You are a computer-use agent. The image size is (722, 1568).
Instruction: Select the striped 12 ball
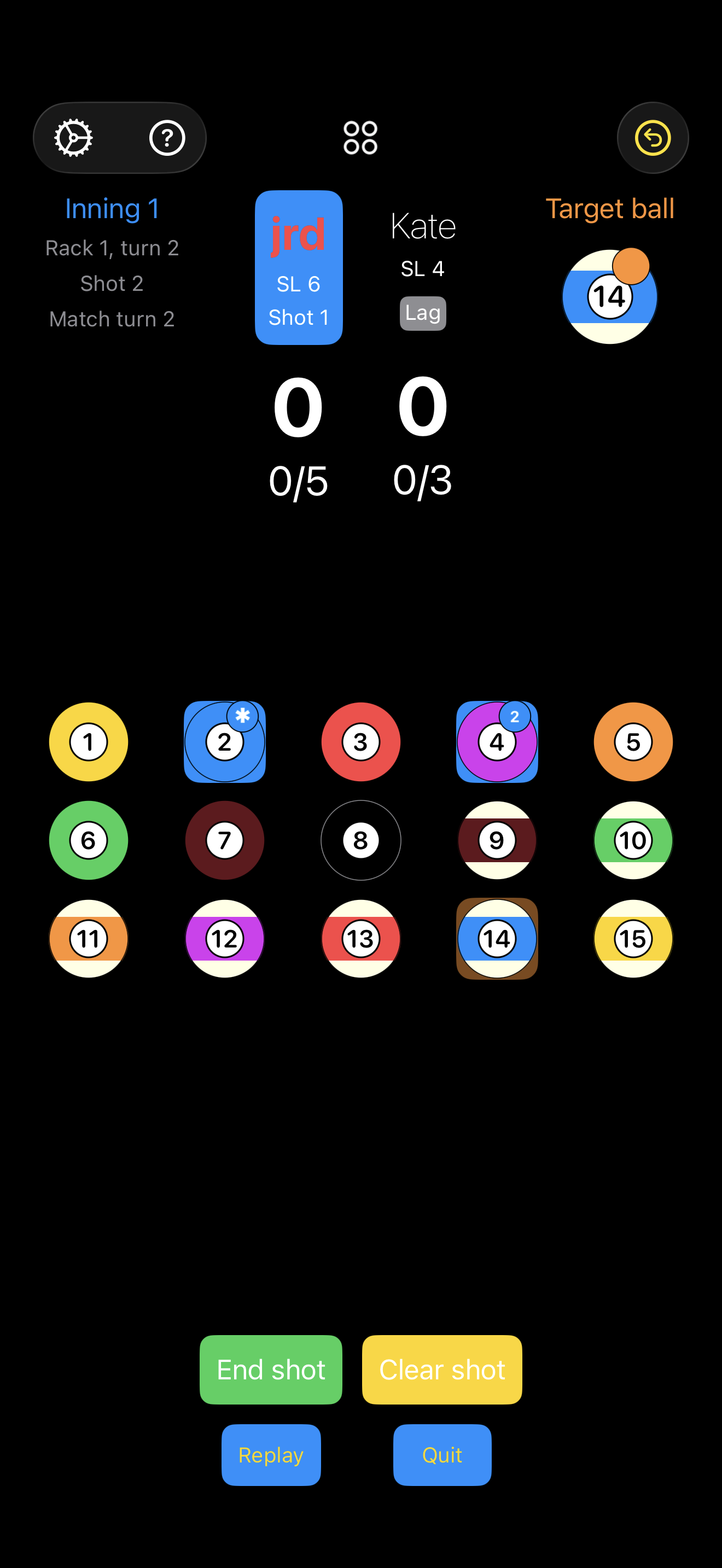[x=225, y=939]
